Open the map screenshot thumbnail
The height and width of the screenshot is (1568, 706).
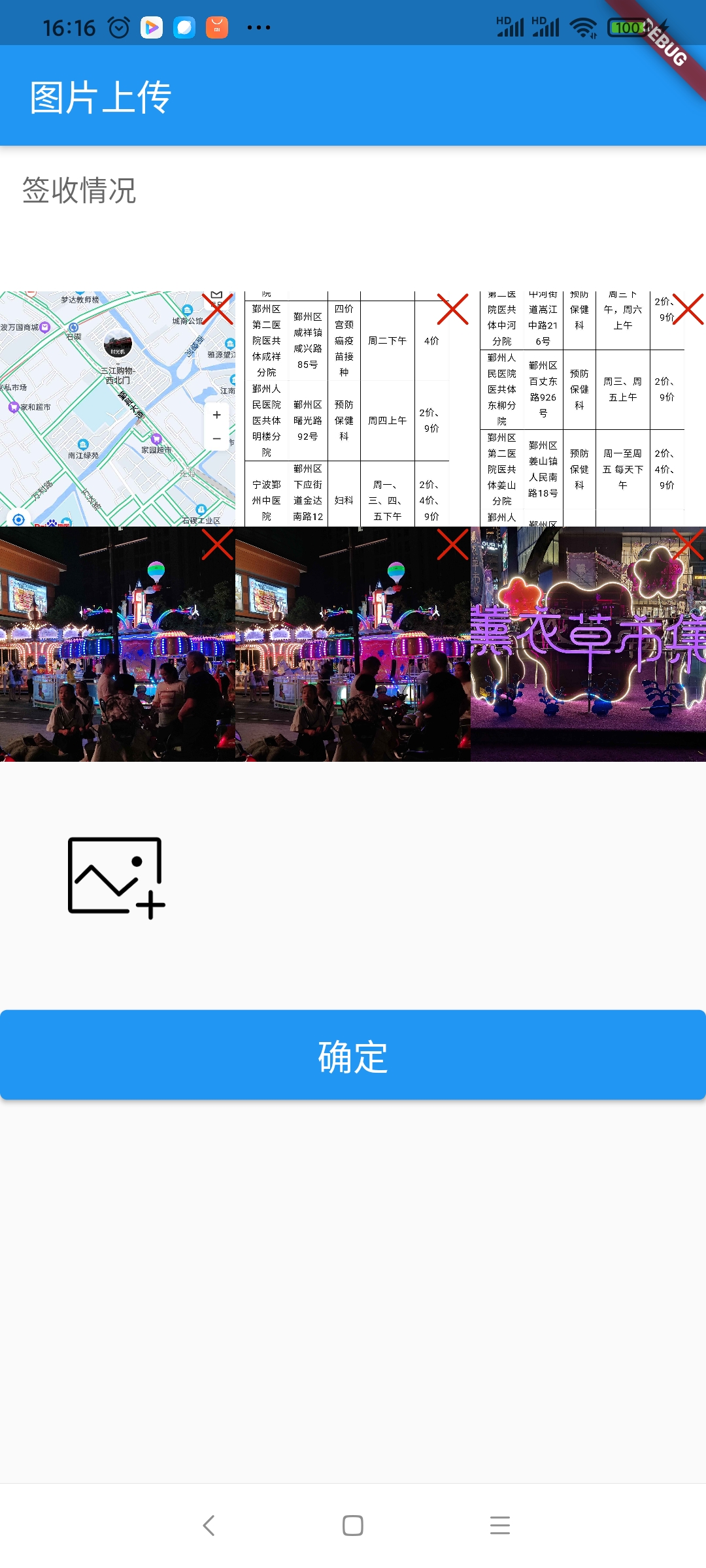118,409
